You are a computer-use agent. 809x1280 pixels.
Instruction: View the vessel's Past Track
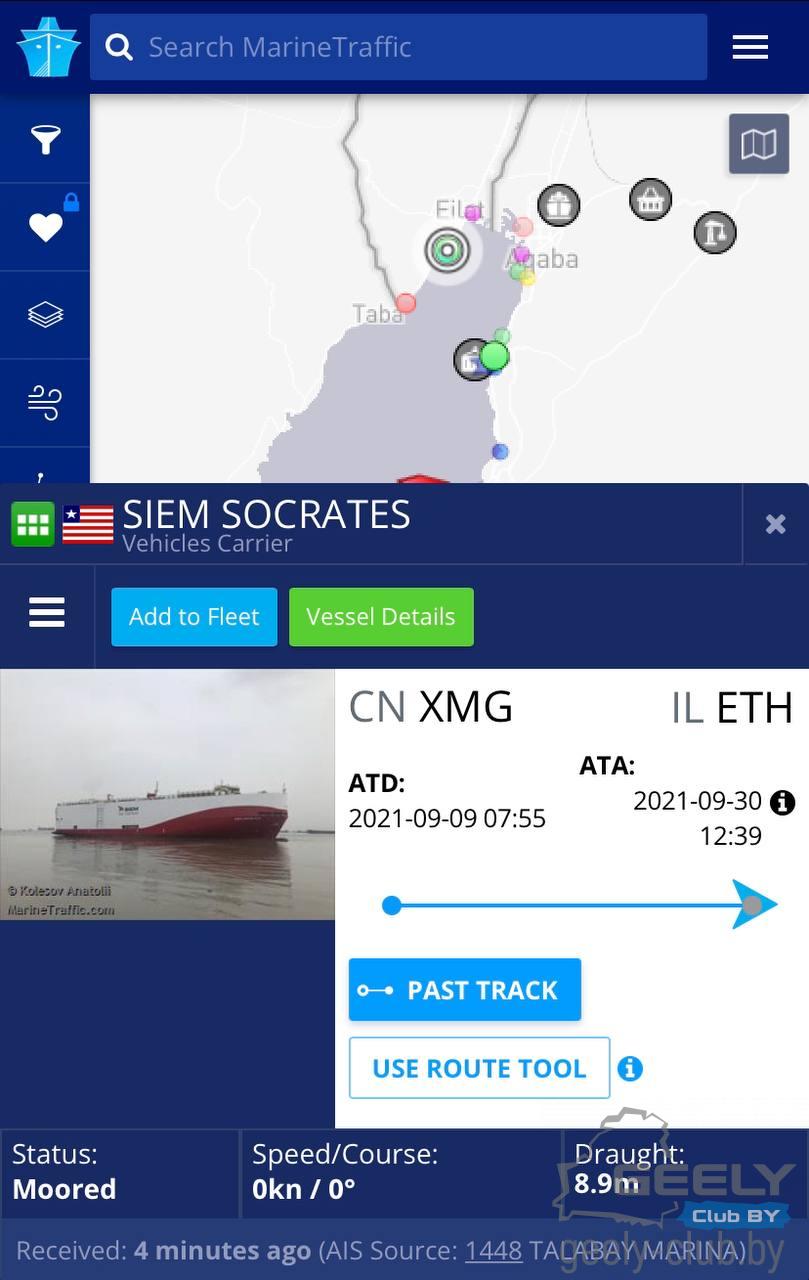tap(465, 990)
